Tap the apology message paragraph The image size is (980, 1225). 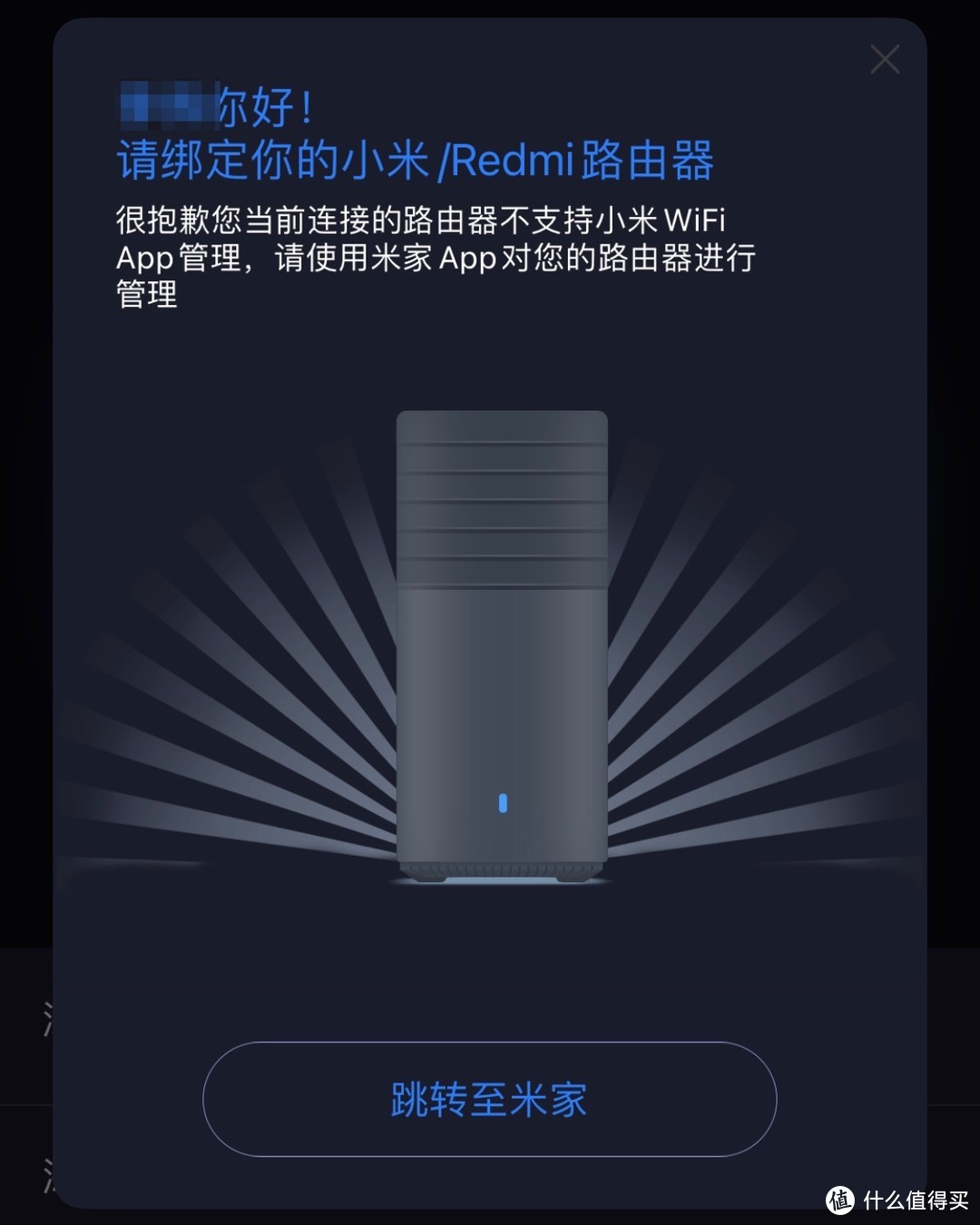point(436,259)
